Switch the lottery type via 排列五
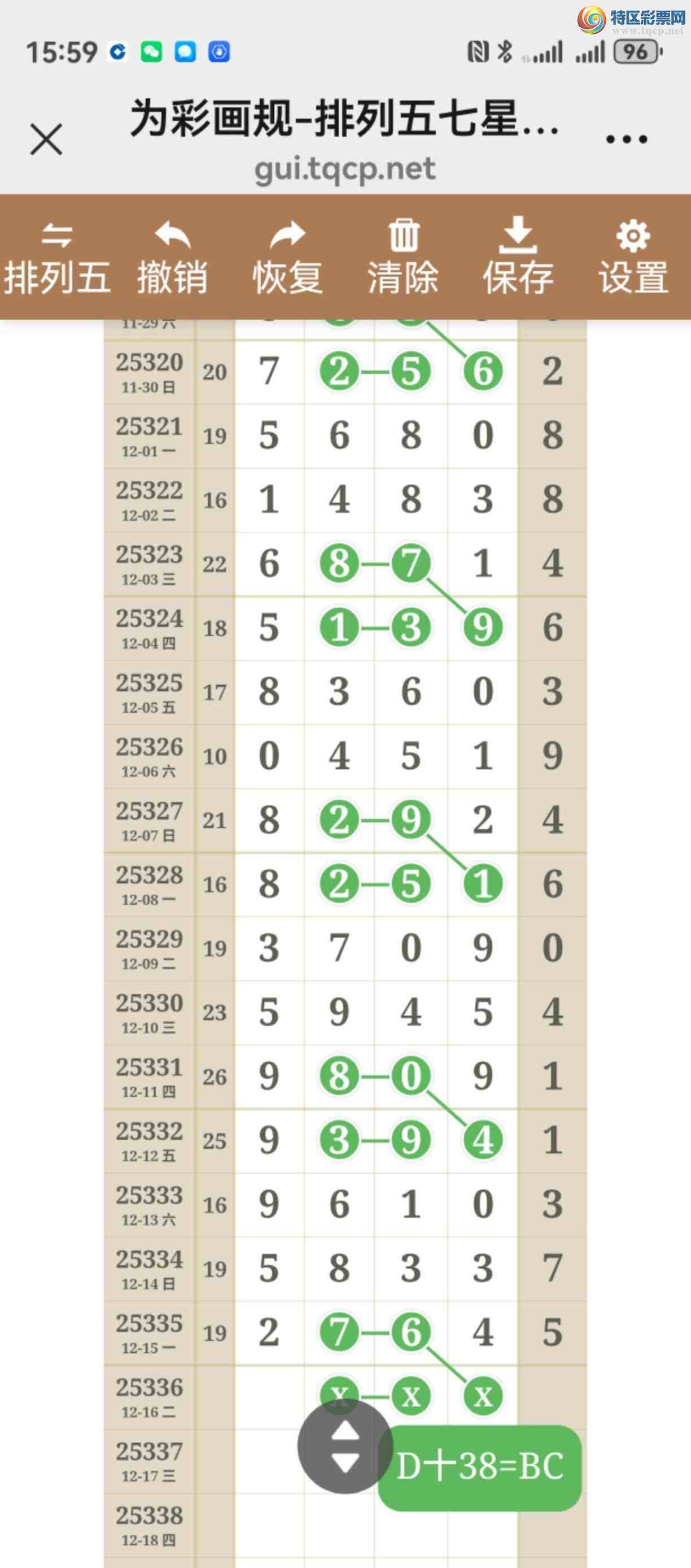This screenshot has width=691, height=1568. 57,258
